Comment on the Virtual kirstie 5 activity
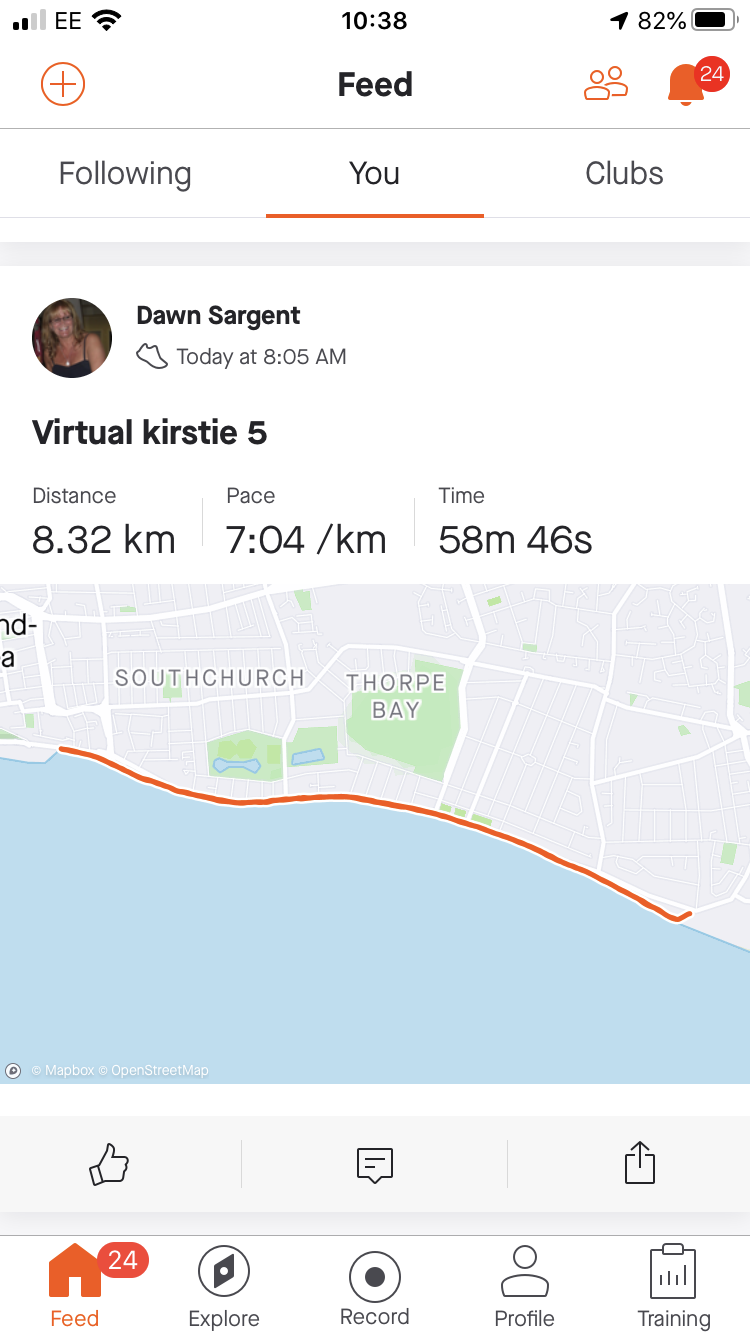750x1334 pixels. click(x=375, y=1164)
